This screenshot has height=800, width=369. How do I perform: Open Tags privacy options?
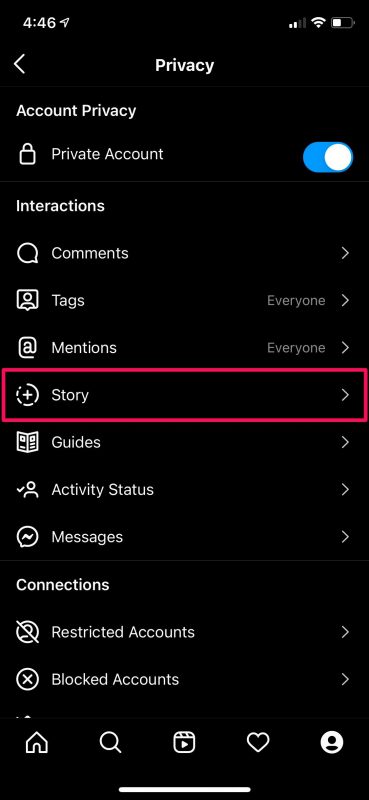click(x=184, y=301)
